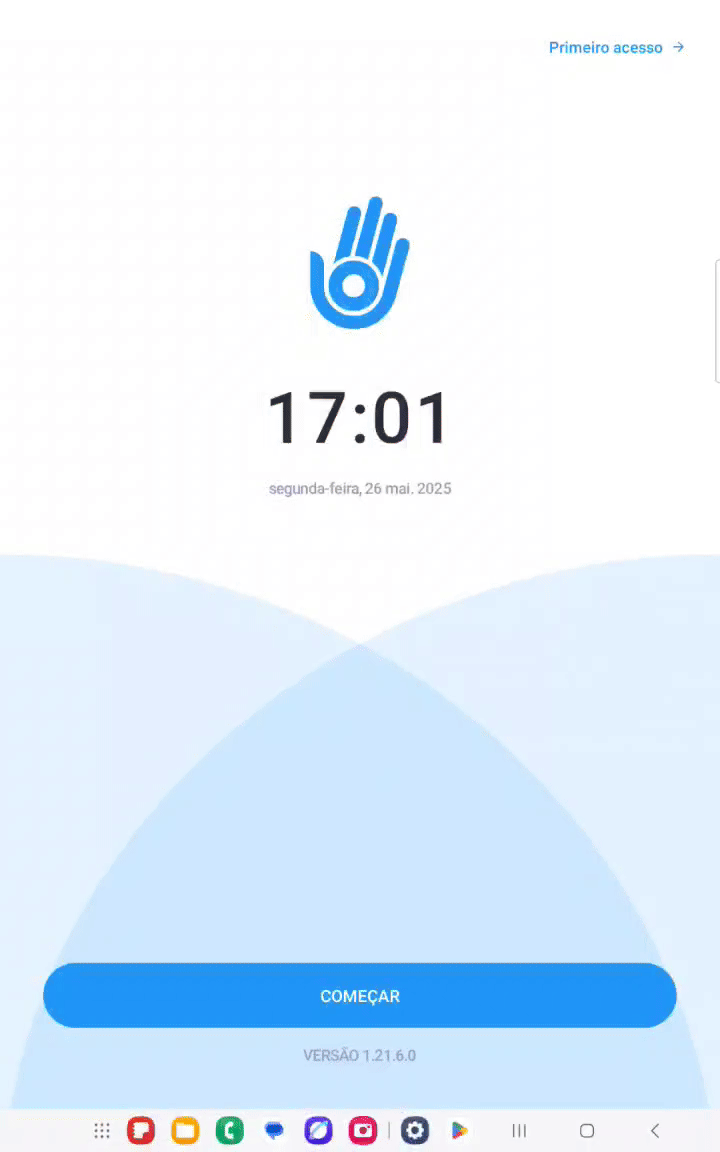Viewport: 720px width, 1152px height.
Task: Open the yellow files app
Action: coord(185,1131)
